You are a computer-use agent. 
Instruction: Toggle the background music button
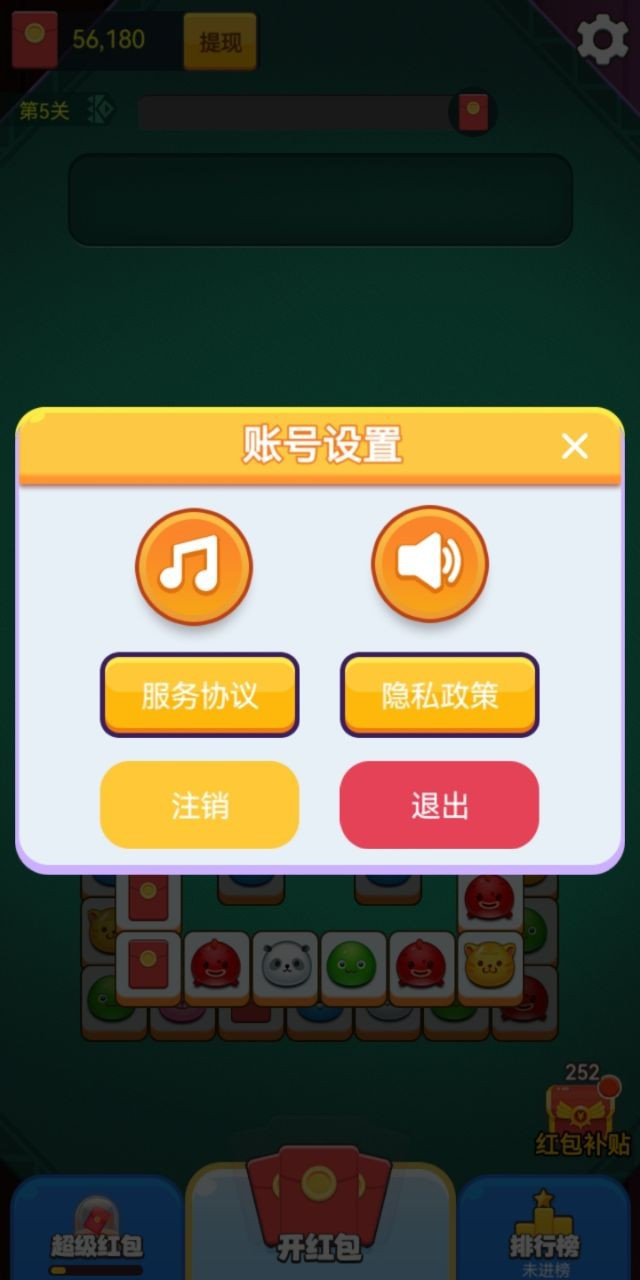tap(193, 566)
